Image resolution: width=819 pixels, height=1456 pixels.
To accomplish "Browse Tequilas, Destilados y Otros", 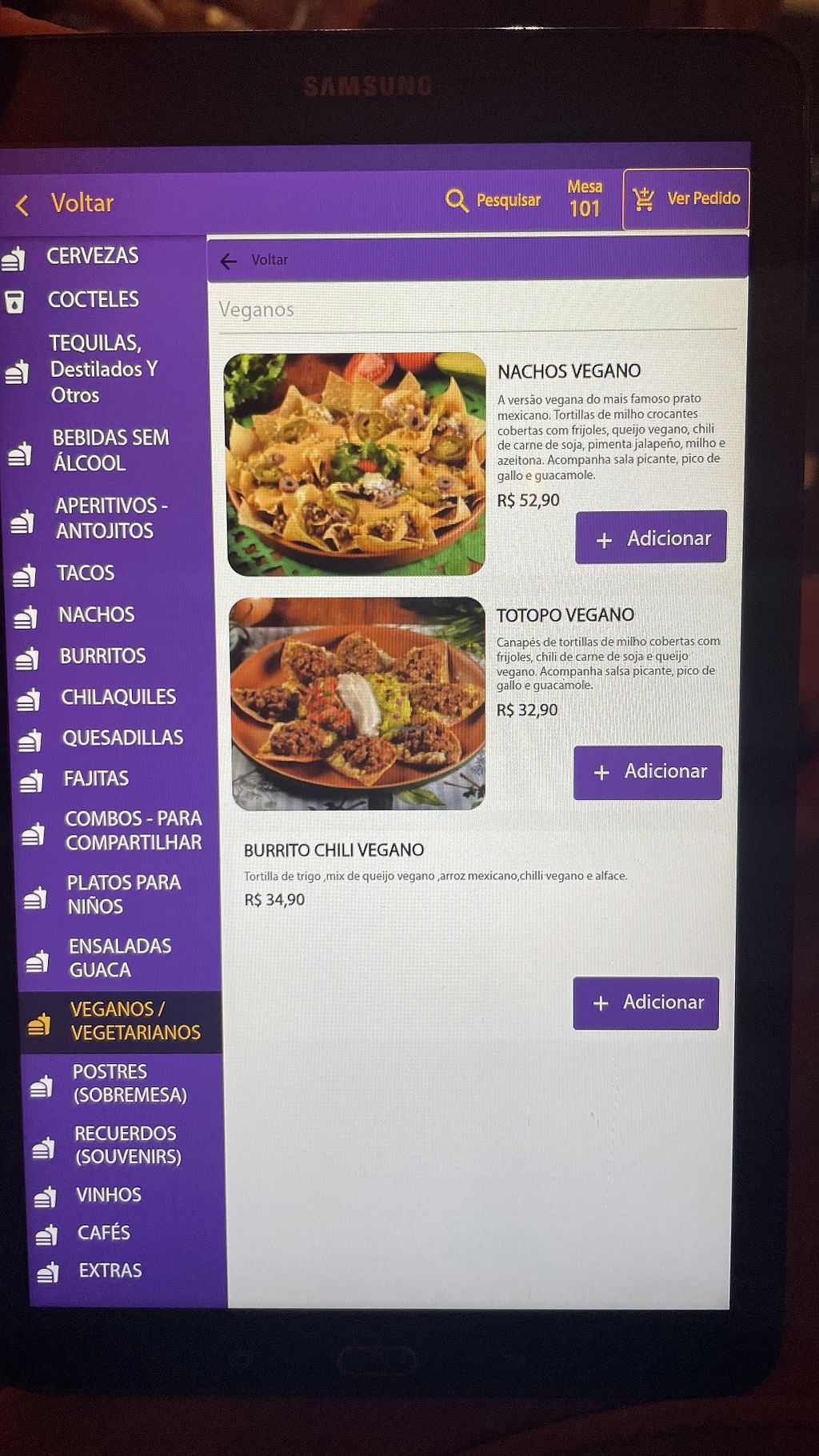I will click(102, 369).
